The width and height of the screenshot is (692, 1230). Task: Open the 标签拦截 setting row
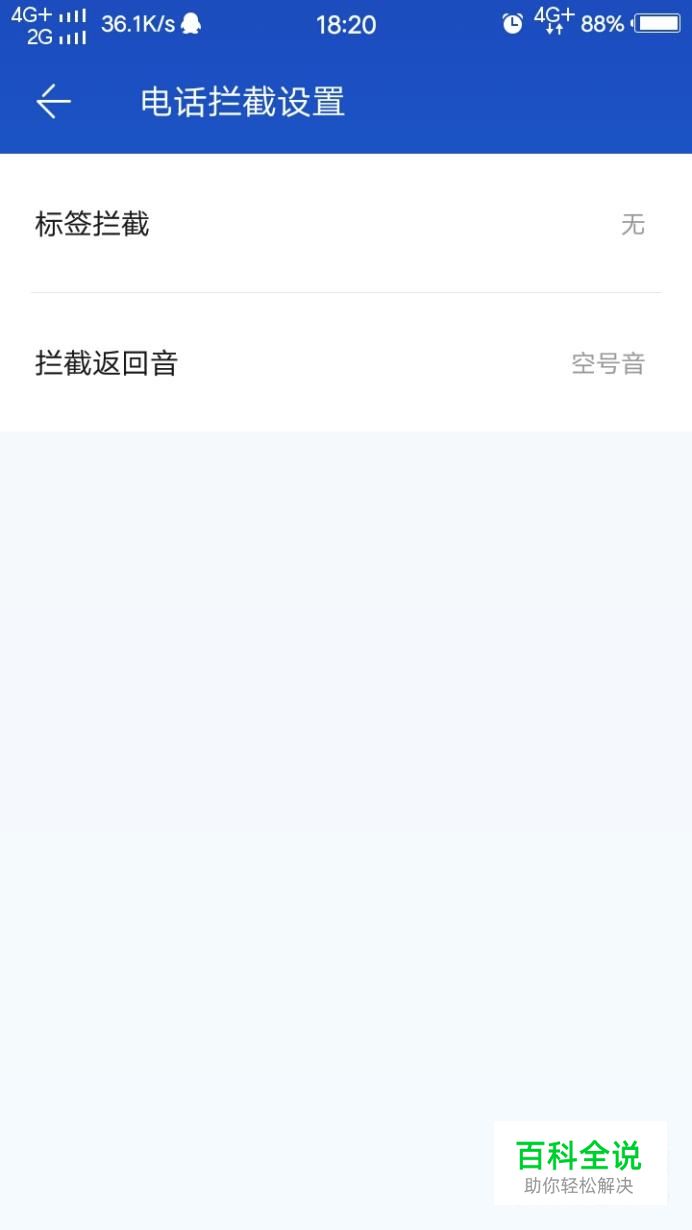346,224
